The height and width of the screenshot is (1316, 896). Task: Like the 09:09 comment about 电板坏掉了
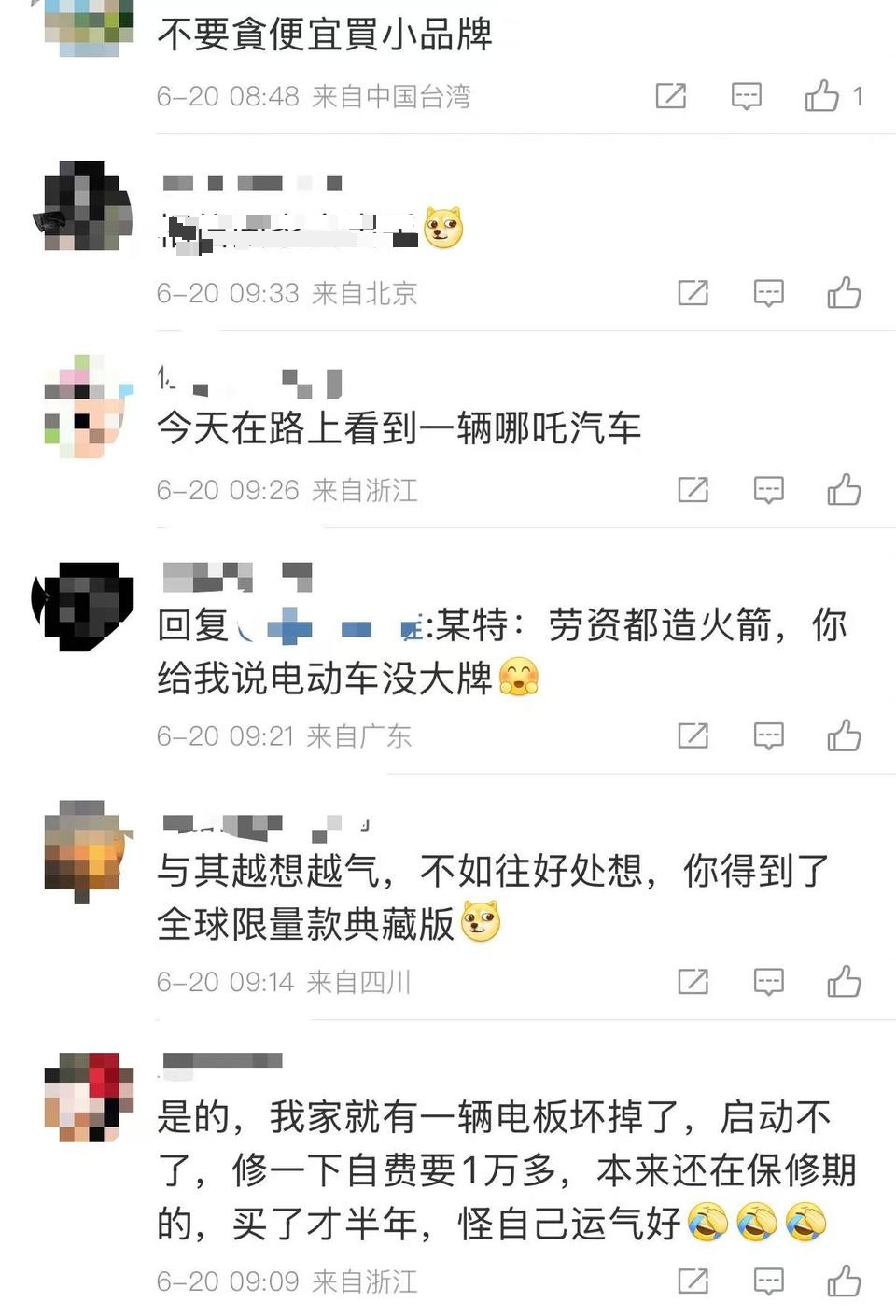click(x=844, y=1281)
